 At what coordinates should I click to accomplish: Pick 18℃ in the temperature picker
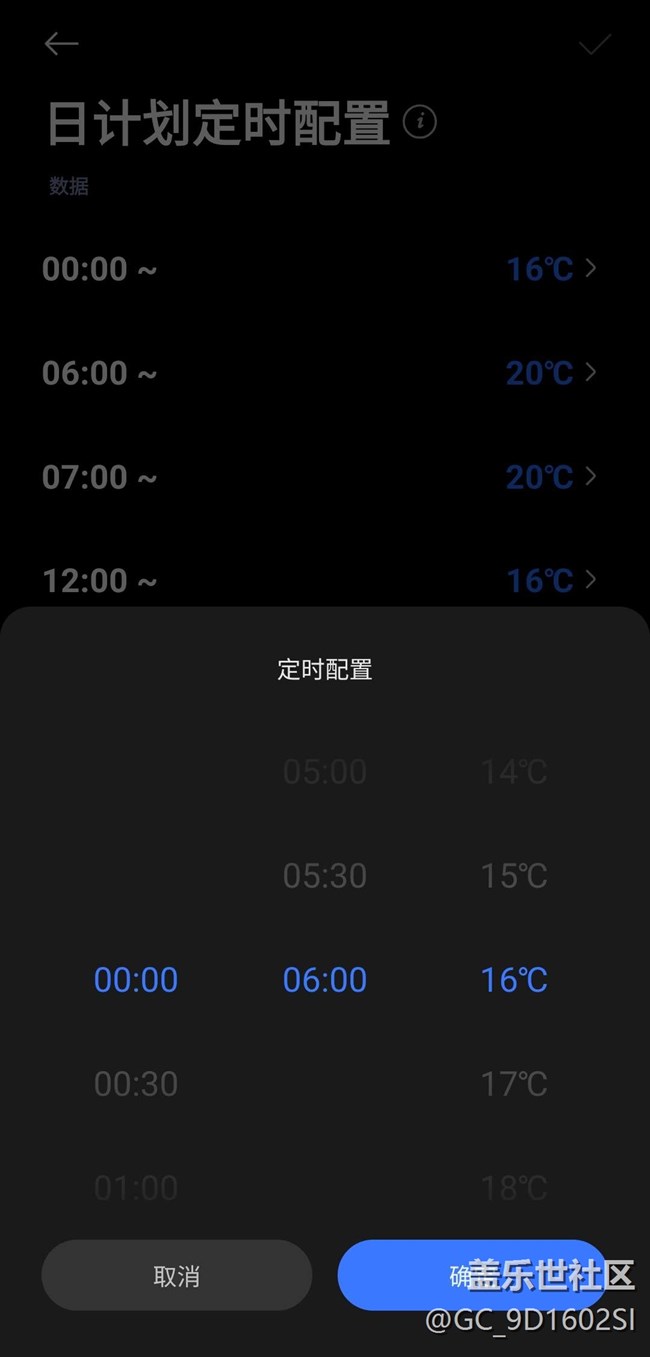point(514,1188)
